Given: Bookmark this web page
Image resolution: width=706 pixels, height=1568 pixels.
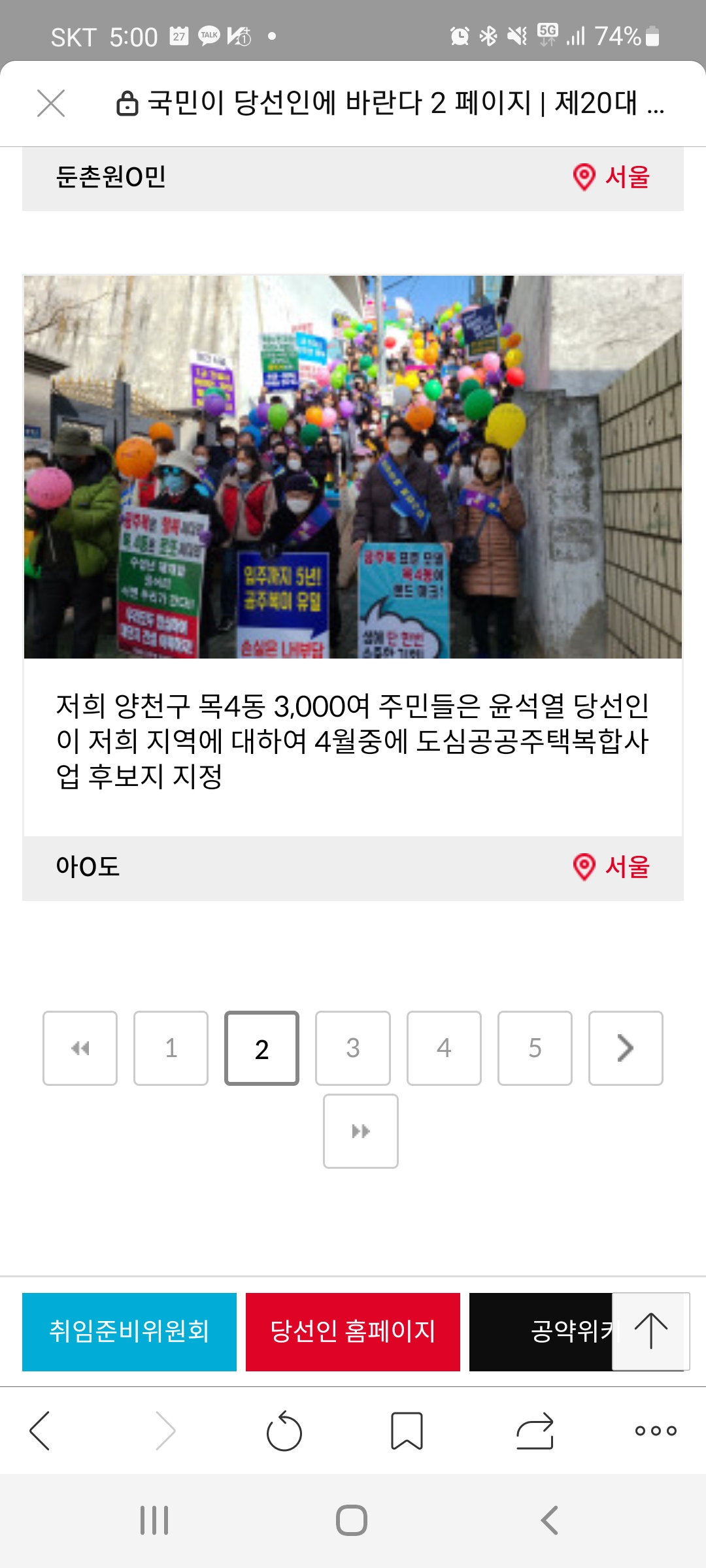Looking at the screenshot, I should point(407,1431).
